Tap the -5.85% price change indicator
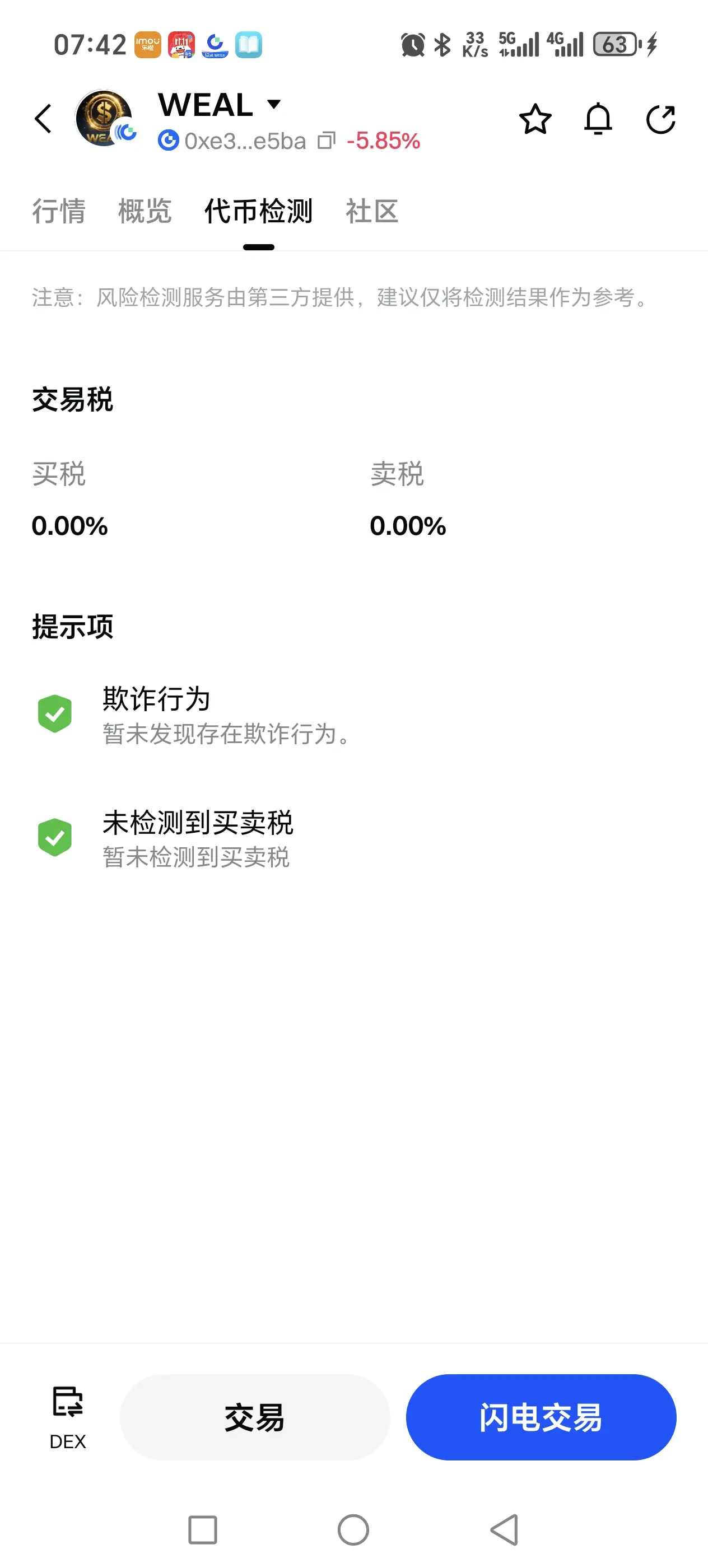The height and width of the screenshot is (1568, 708). (x=384, y=141)
